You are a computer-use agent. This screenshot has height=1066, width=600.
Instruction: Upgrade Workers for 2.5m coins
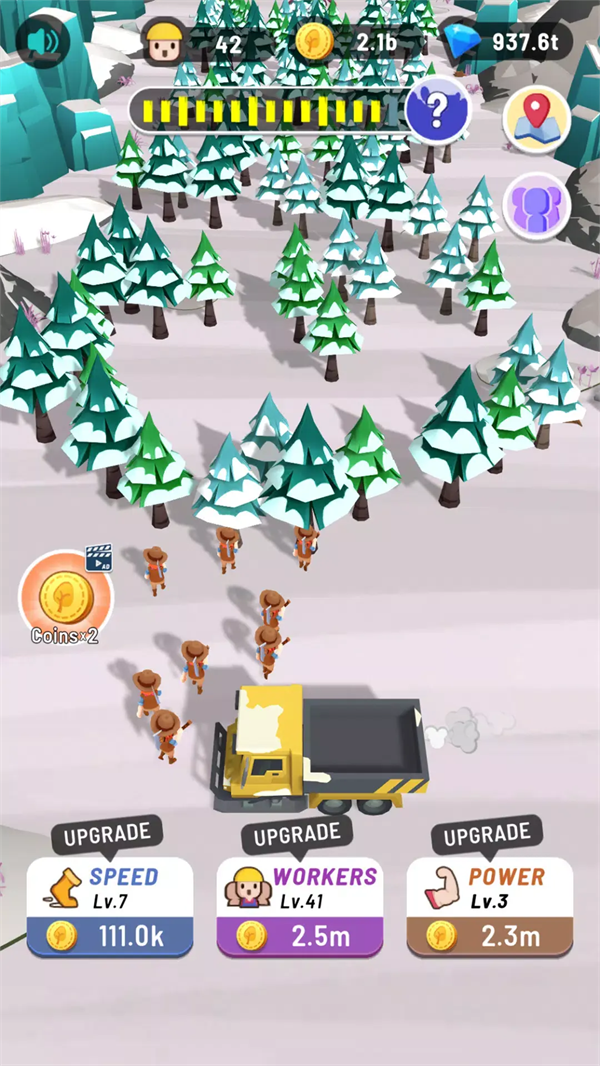299,906
